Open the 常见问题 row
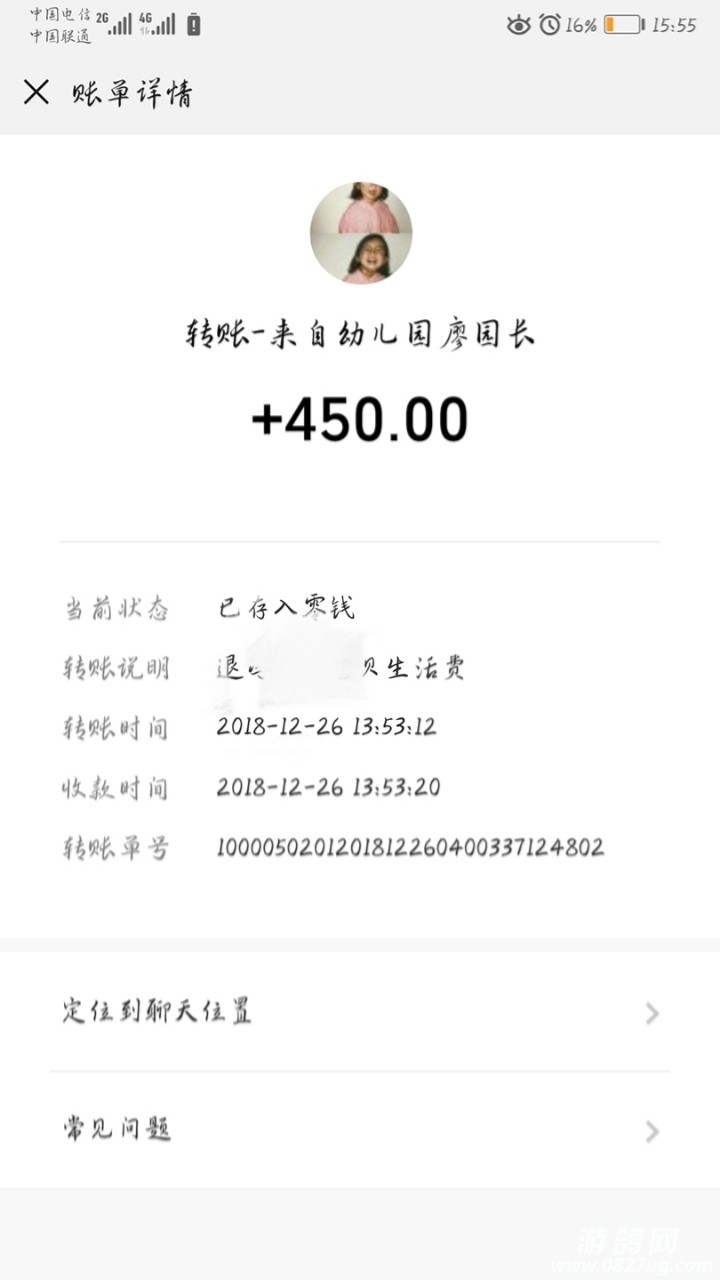This screenshot has width=720, height=1280. point(360,1130)
